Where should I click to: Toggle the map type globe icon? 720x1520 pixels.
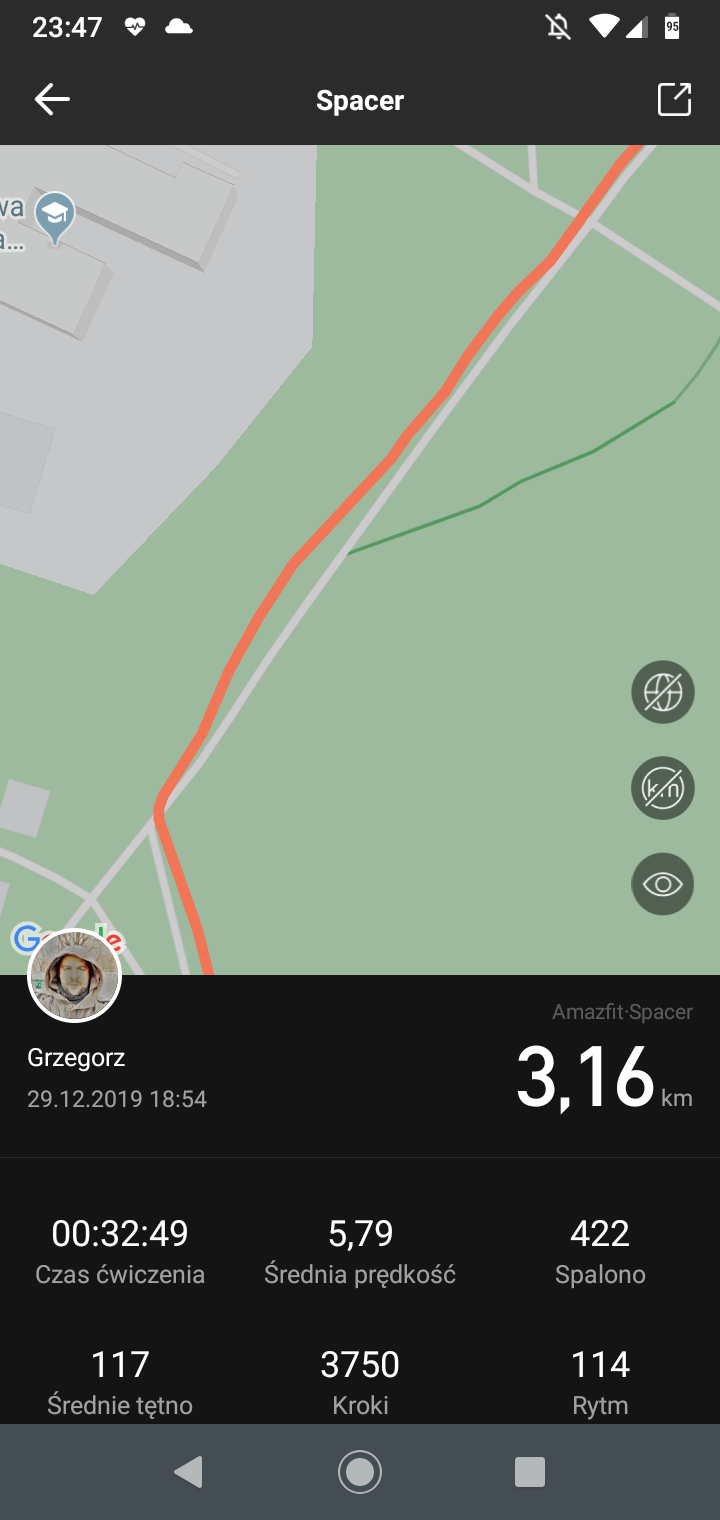pyautogui.click(x=662, y=692)
